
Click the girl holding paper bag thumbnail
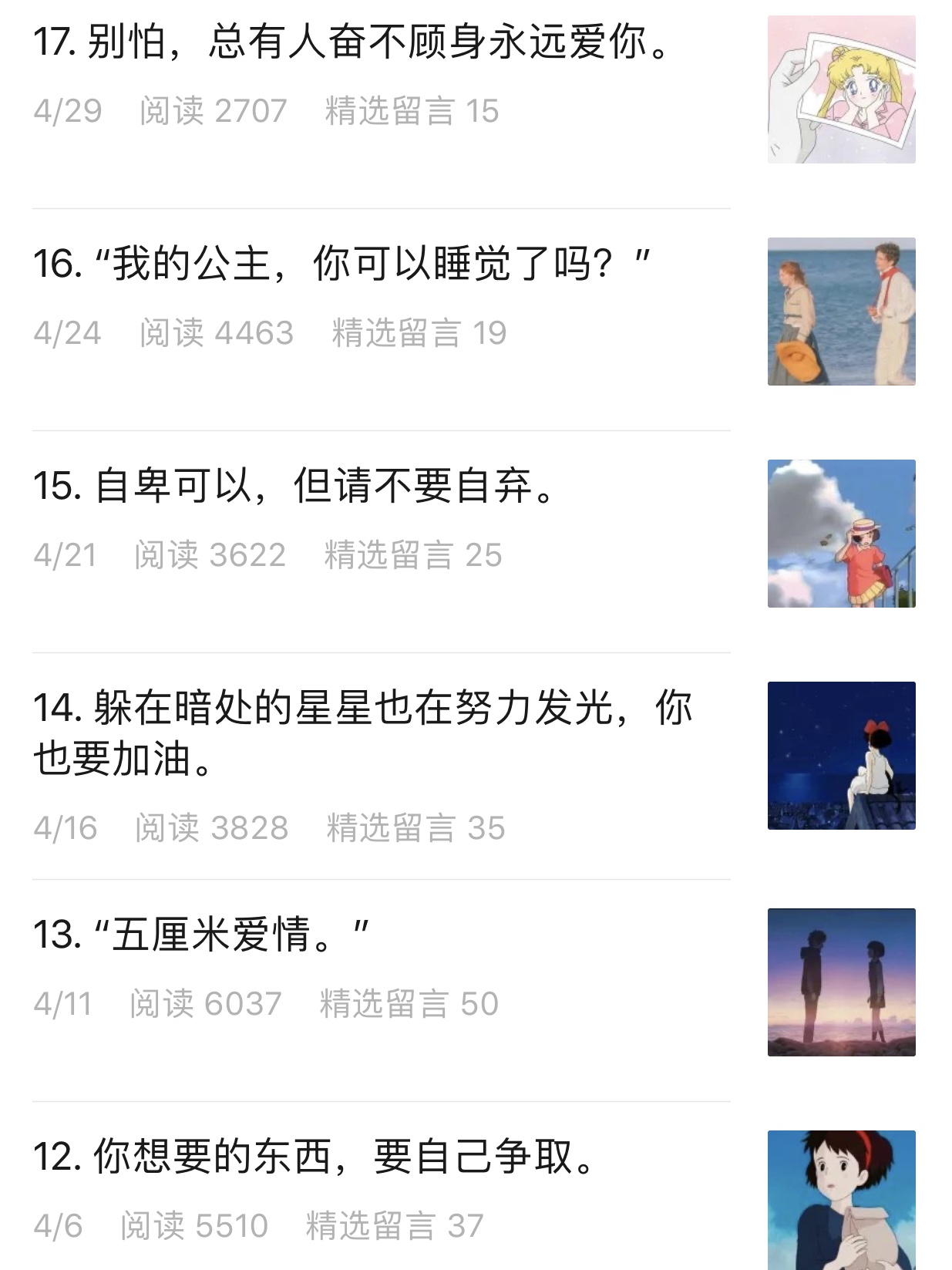click(x=843, y=1203)
